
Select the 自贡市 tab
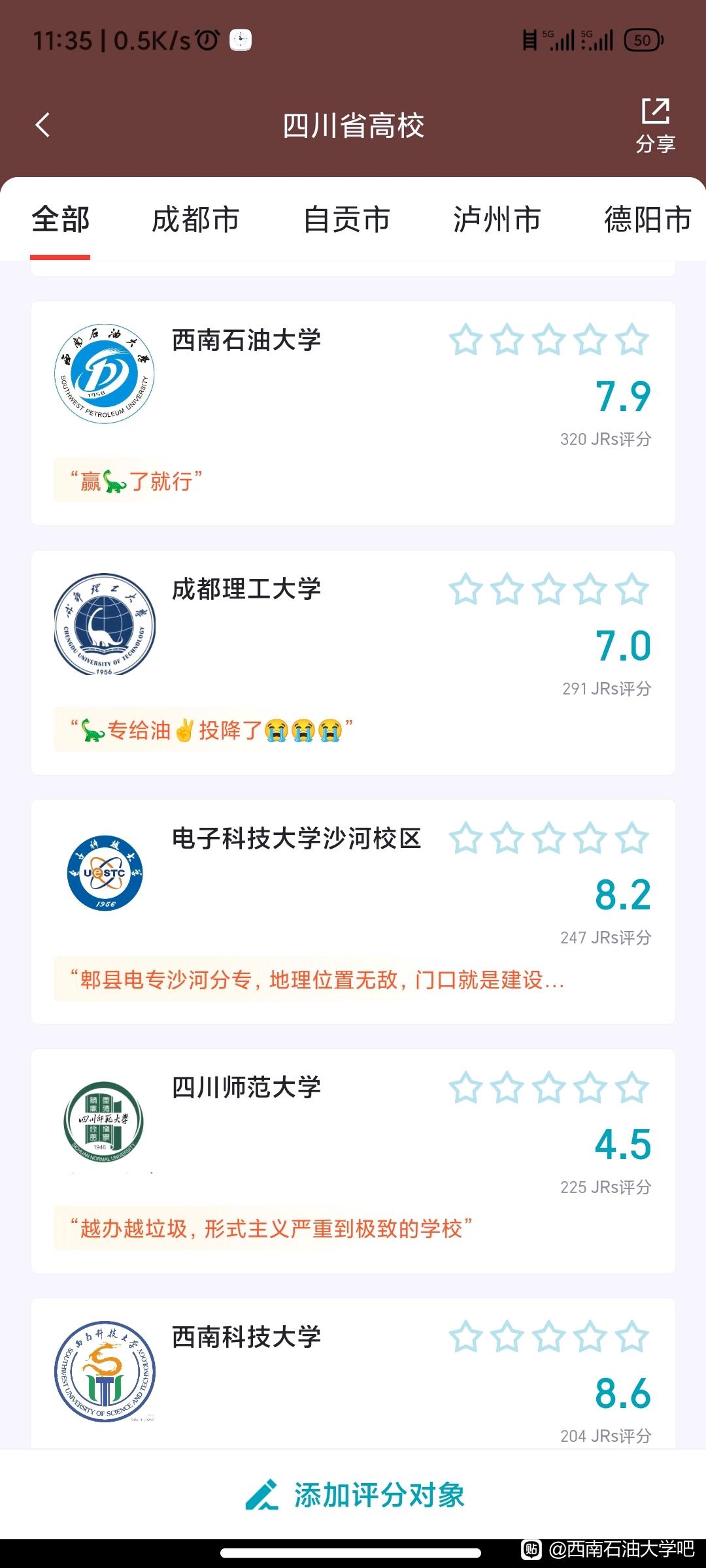(x=346, y=220)
